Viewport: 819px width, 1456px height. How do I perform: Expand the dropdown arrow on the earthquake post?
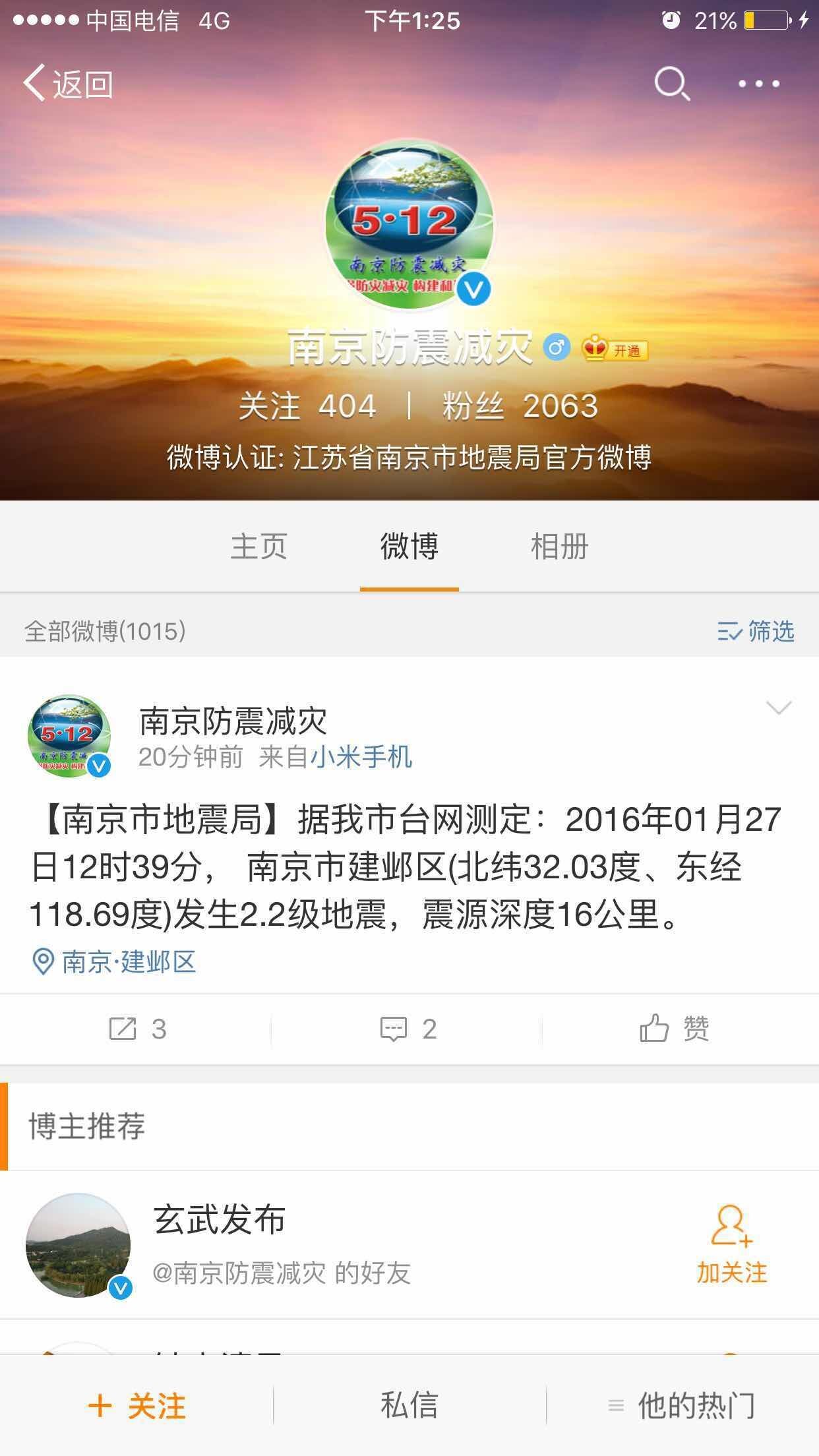coord(779,708)
